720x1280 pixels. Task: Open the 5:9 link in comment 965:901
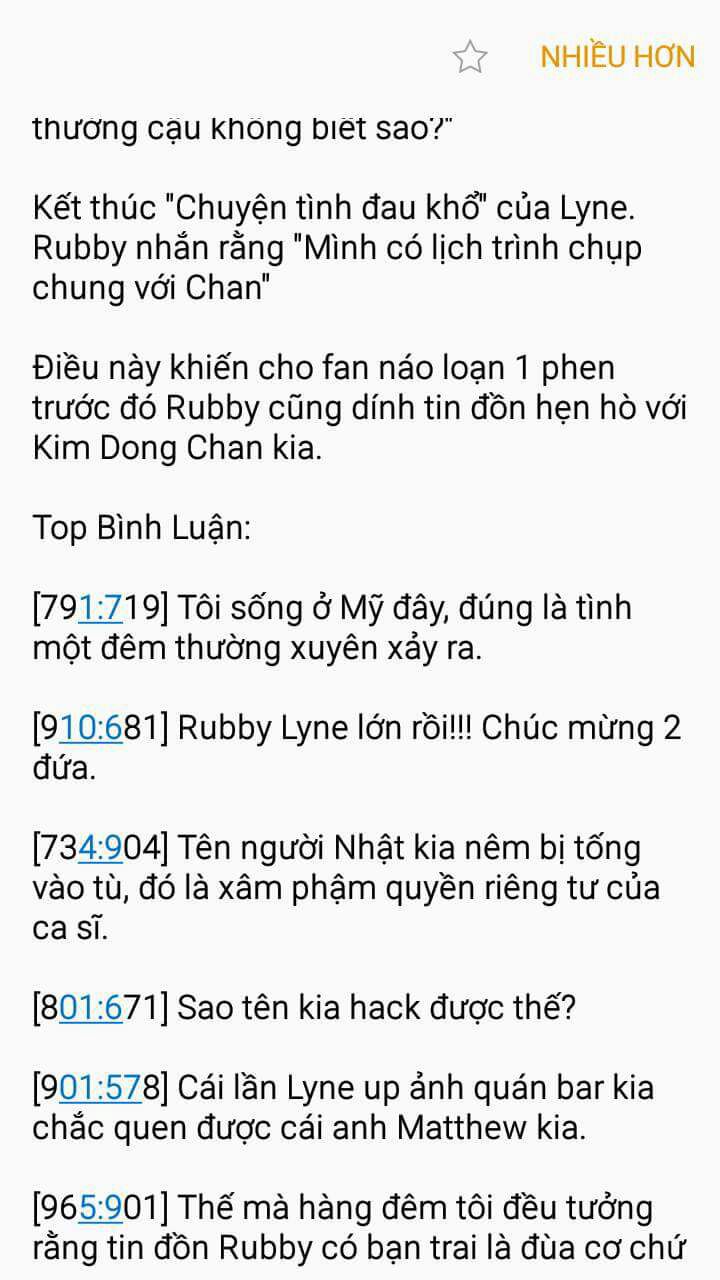100,1208
